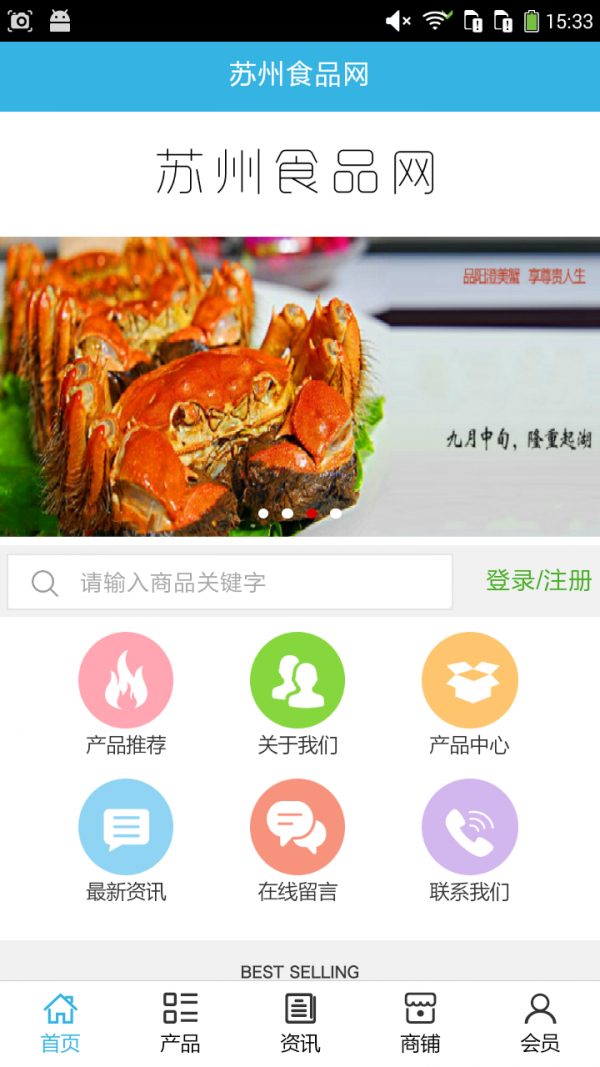Screen dimensions: 600x1067
Task: Switch to the 会员 member tab
Action: click(540, 1023)
